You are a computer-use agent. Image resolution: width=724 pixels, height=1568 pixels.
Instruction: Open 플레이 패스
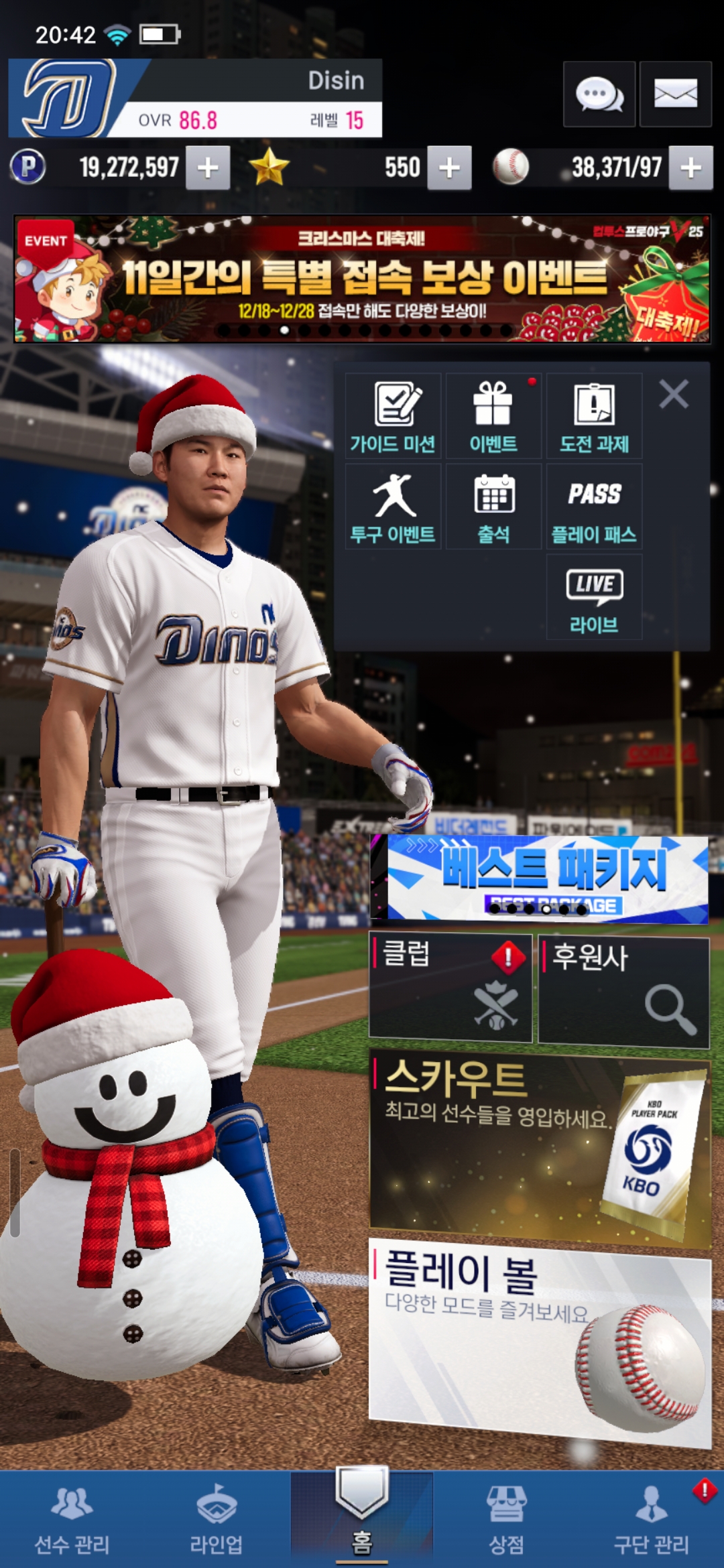594,507
